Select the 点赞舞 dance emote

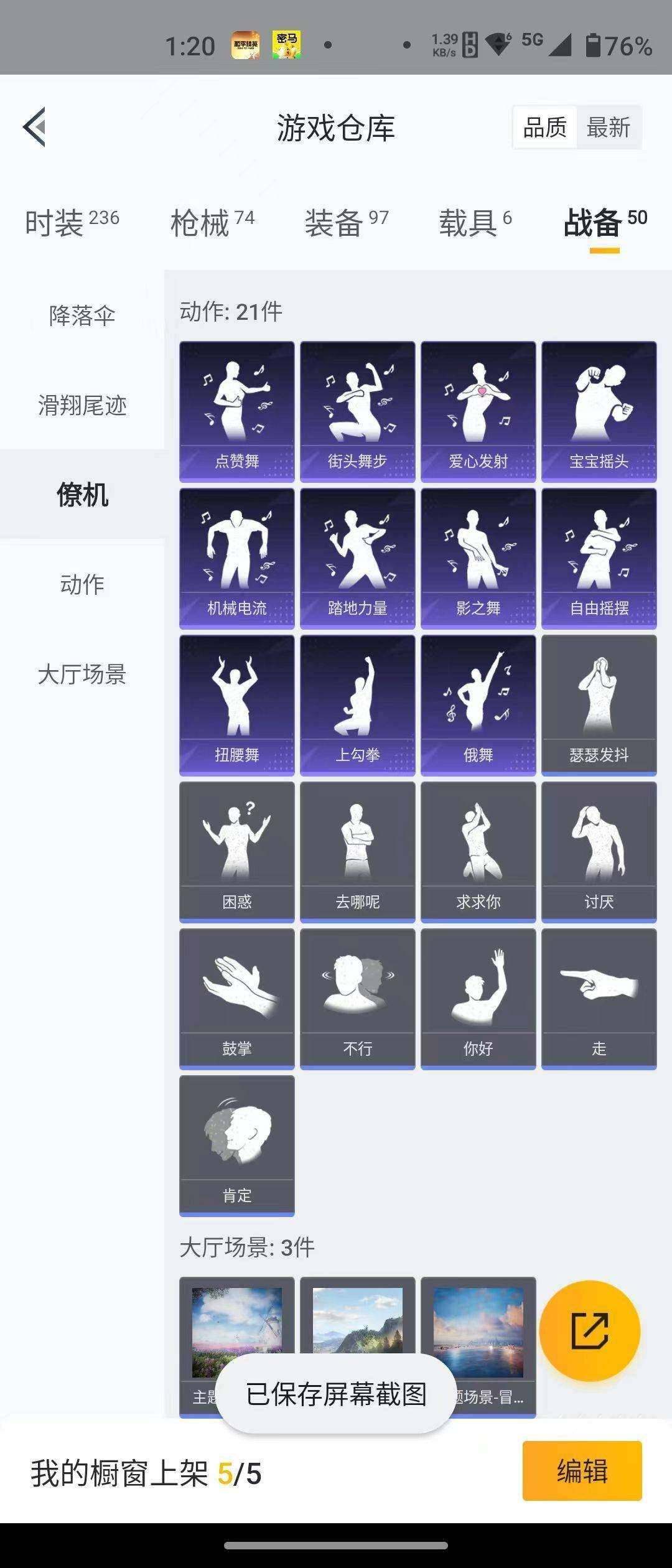(235, 411)
